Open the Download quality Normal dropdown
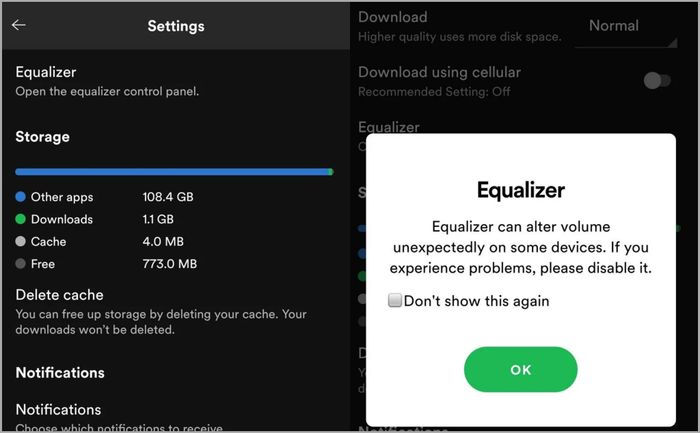The height and width of the screenshot is (433, 700). click(x=626, y=29)
